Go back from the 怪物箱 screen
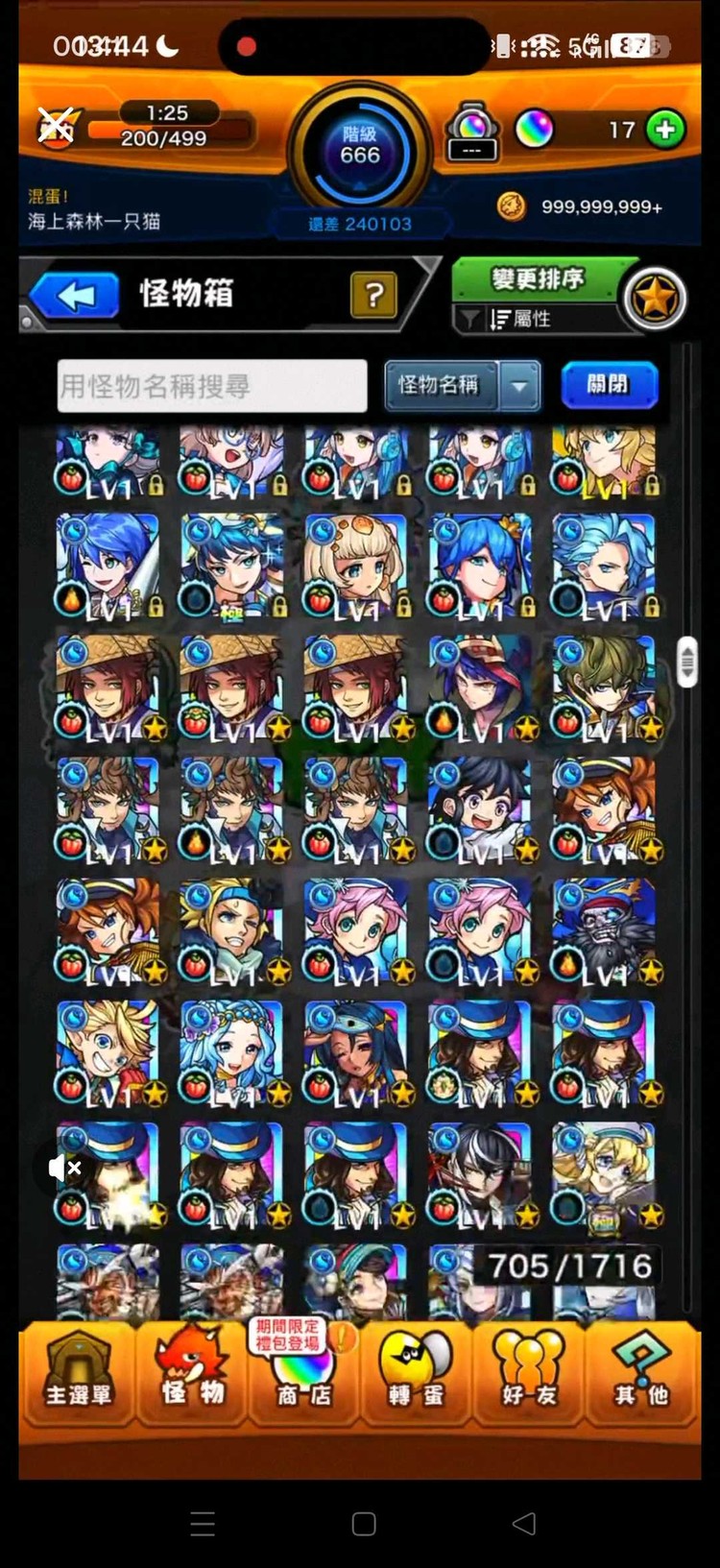 point(75,296)
